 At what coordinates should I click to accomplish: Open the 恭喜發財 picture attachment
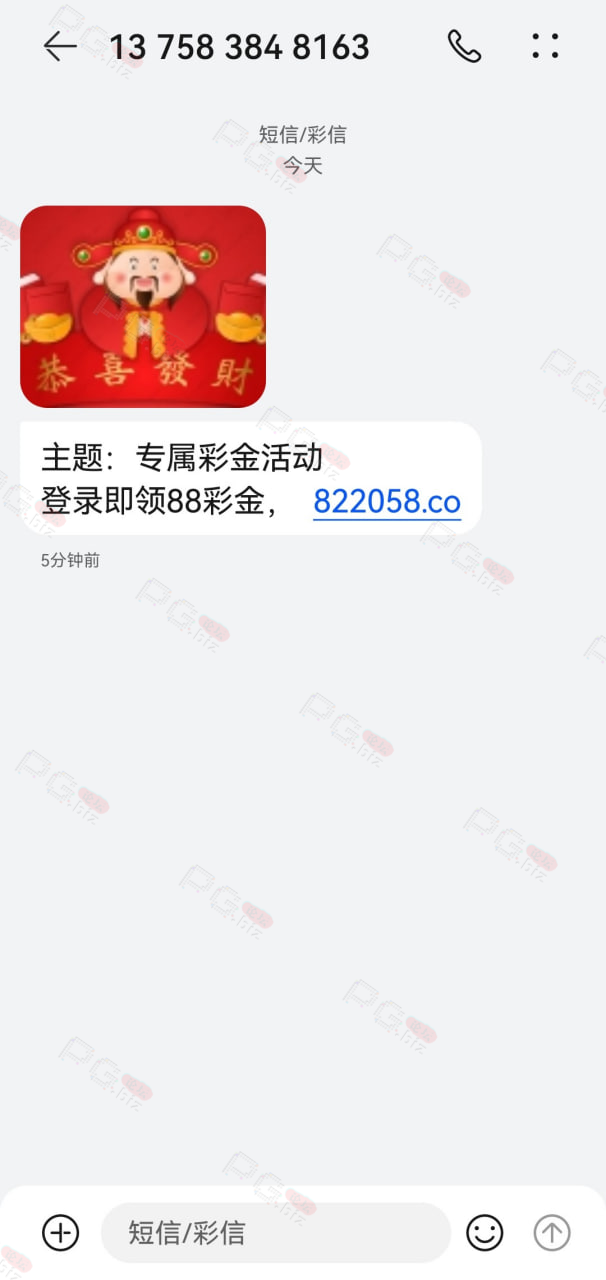143,306
